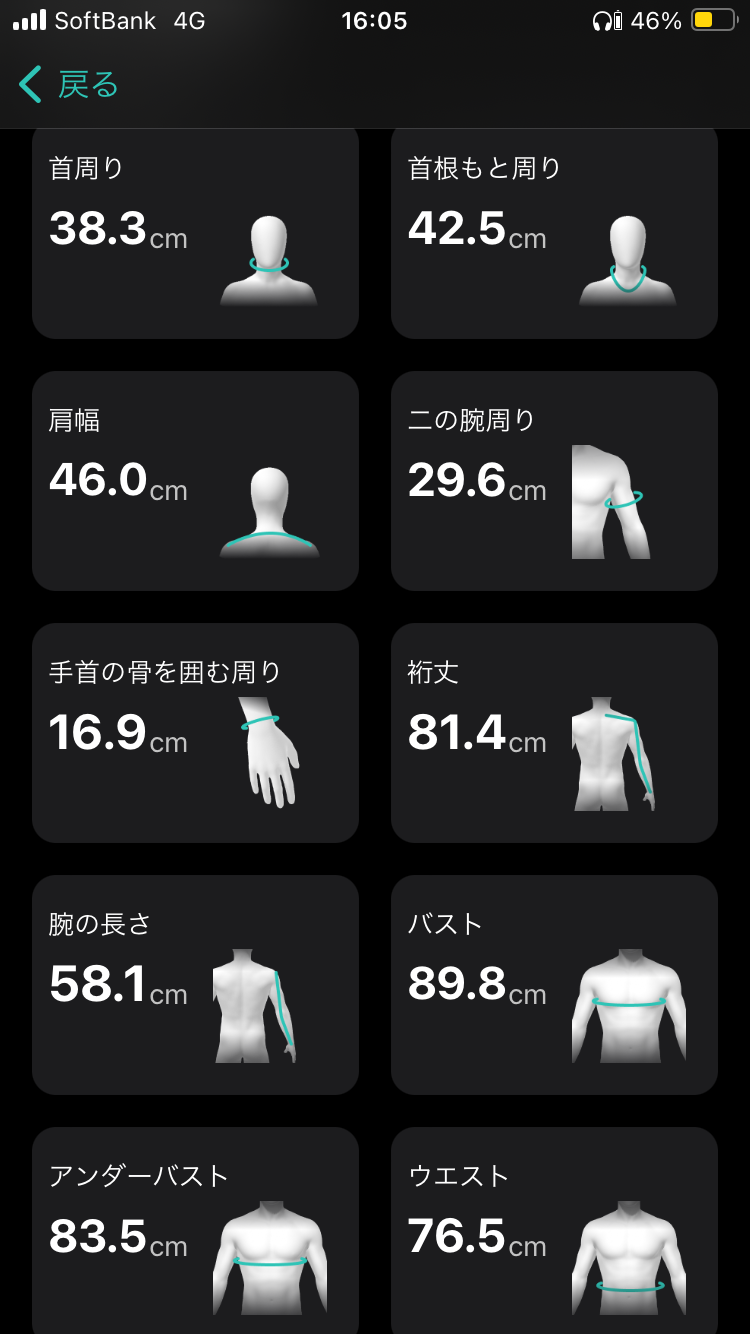Go back with the 戻る button
This screenshot has height=1334, width=750.
70,85
